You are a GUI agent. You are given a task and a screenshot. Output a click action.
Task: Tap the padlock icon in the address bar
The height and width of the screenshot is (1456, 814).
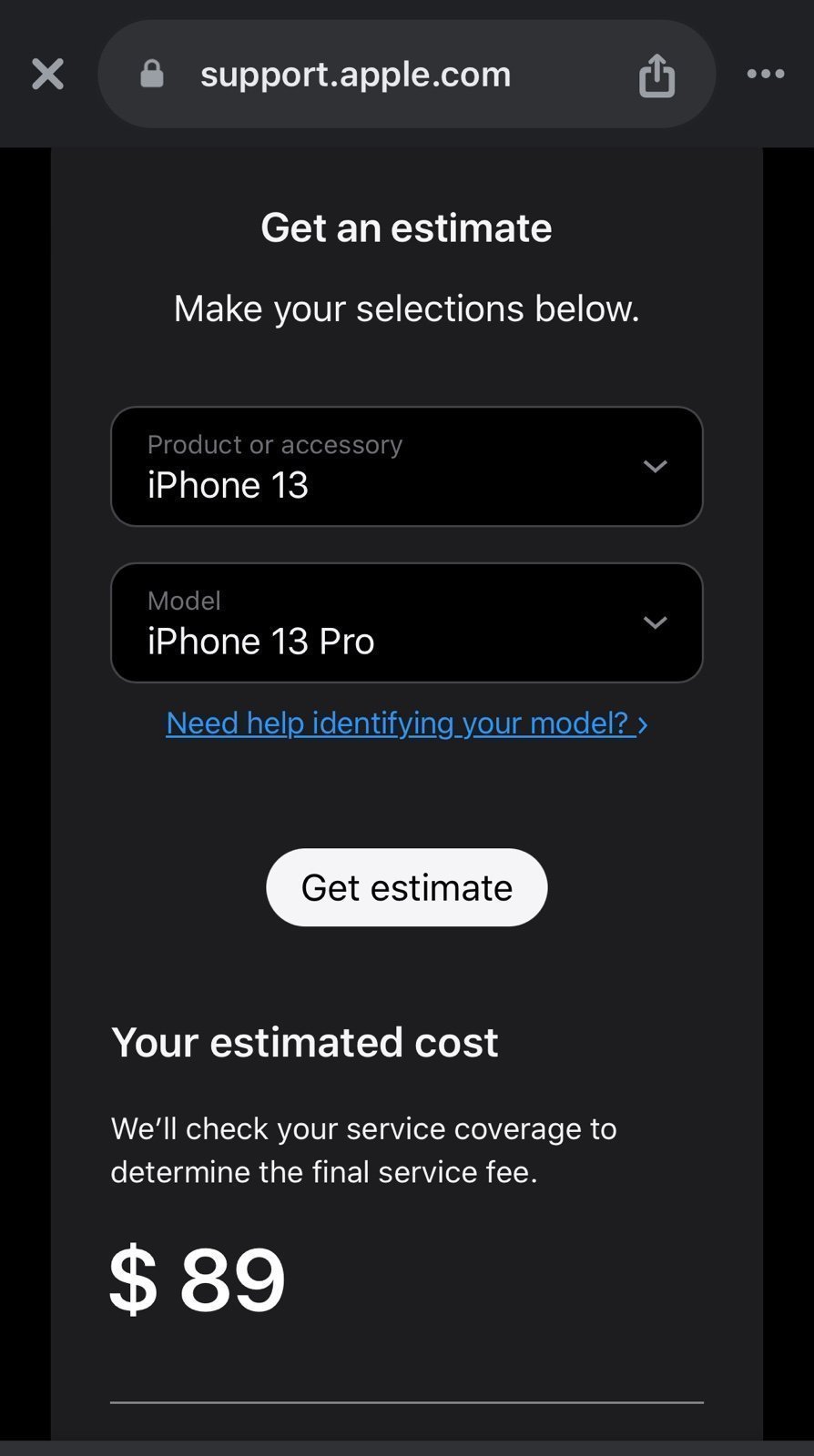[x=151, y=74]
